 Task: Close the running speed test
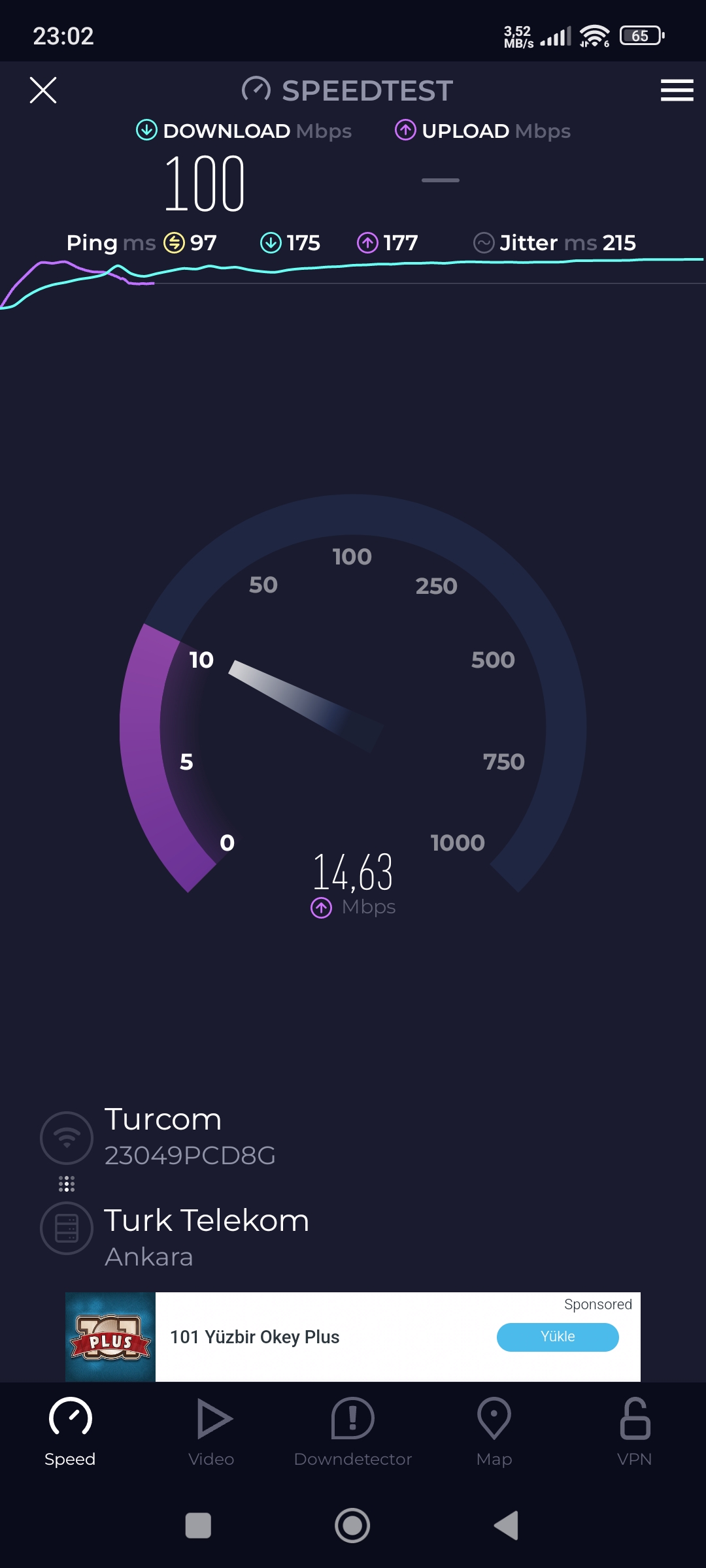point(43,90)
